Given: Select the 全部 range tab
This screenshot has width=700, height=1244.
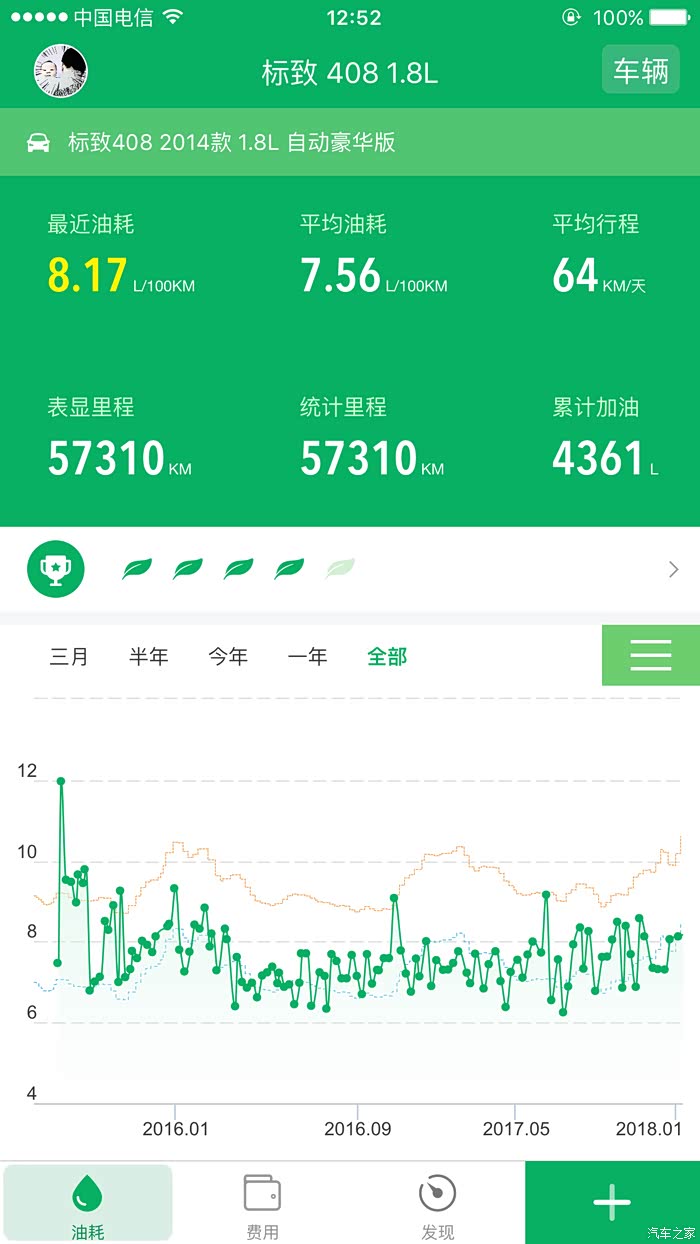Looking at the screenshot, I should coord(387,657).
